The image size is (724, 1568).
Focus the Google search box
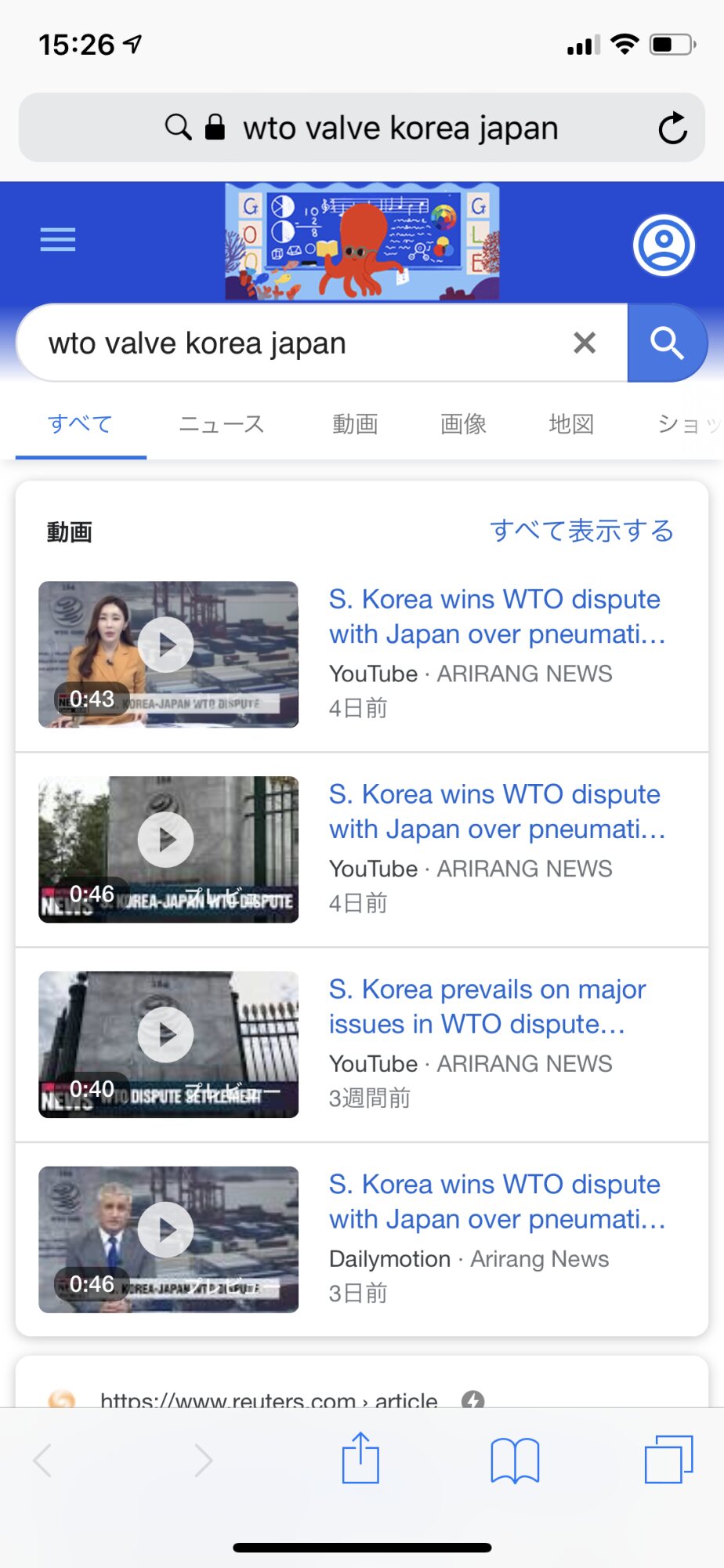(x=298, y=343)
